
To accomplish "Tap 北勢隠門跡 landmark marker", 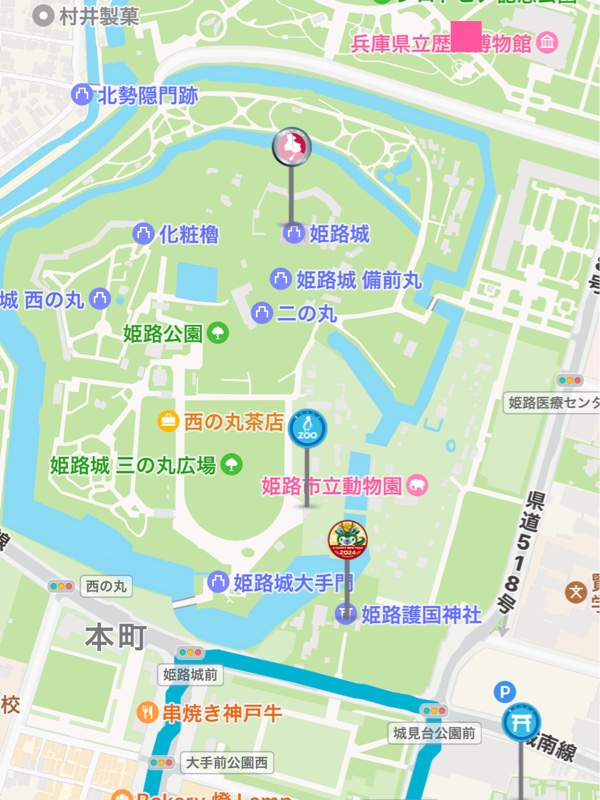I will [x=82, y=96].
